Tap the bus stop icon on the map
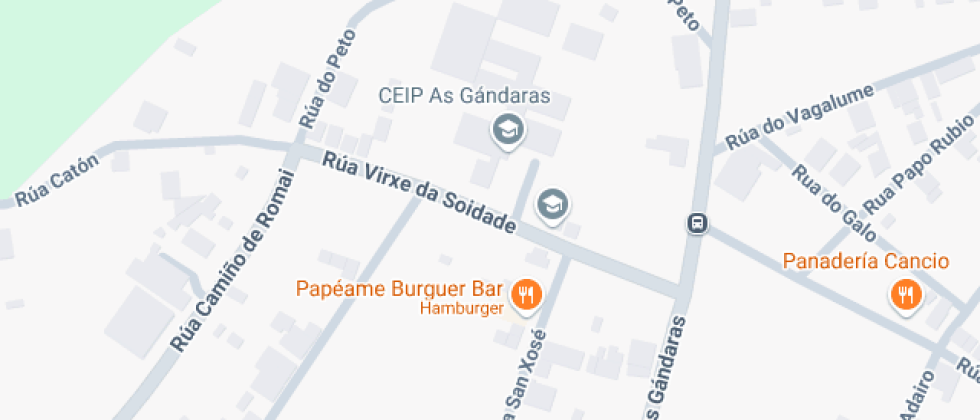 [x=698, y=223]
